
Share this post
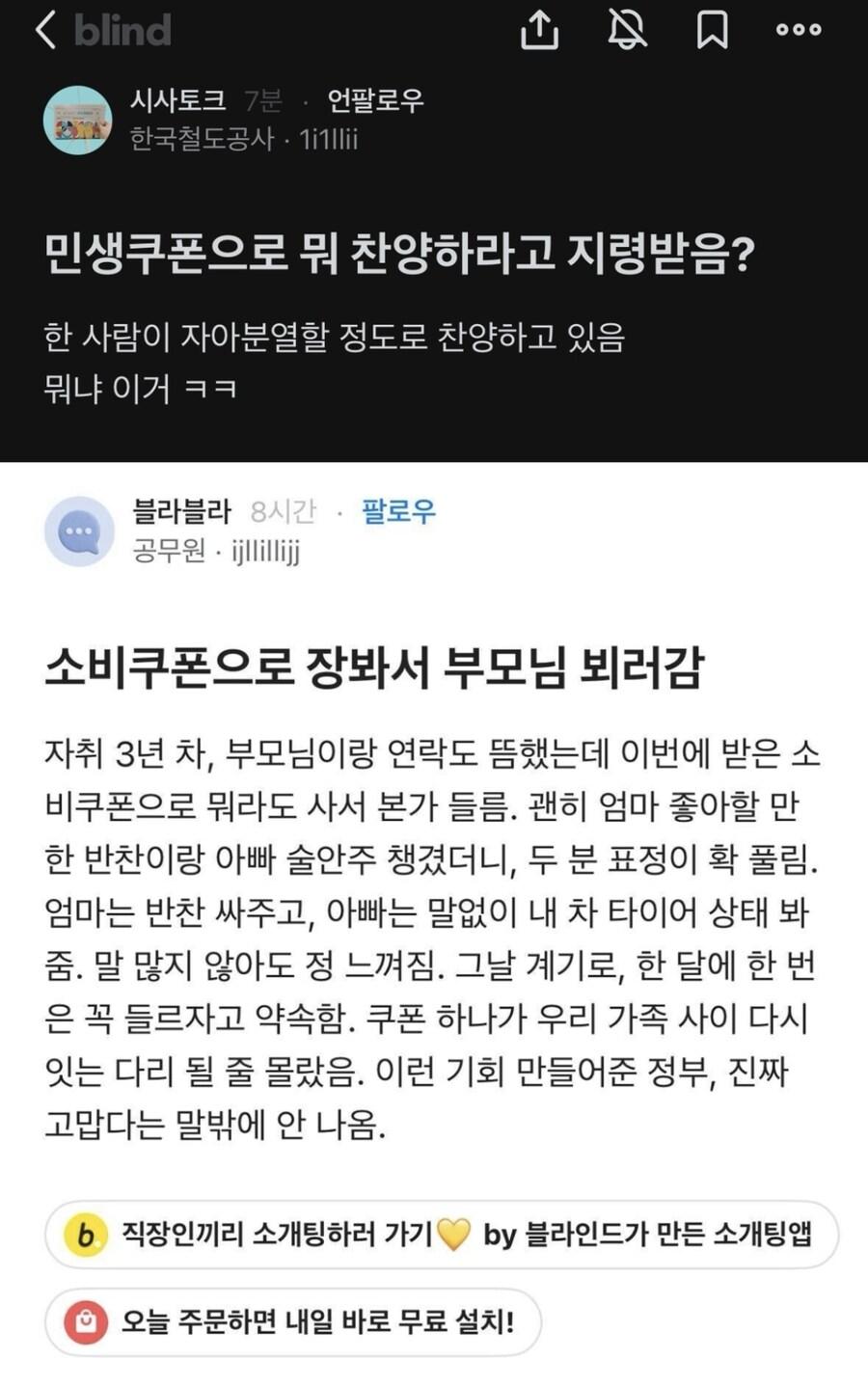point(539,30)
